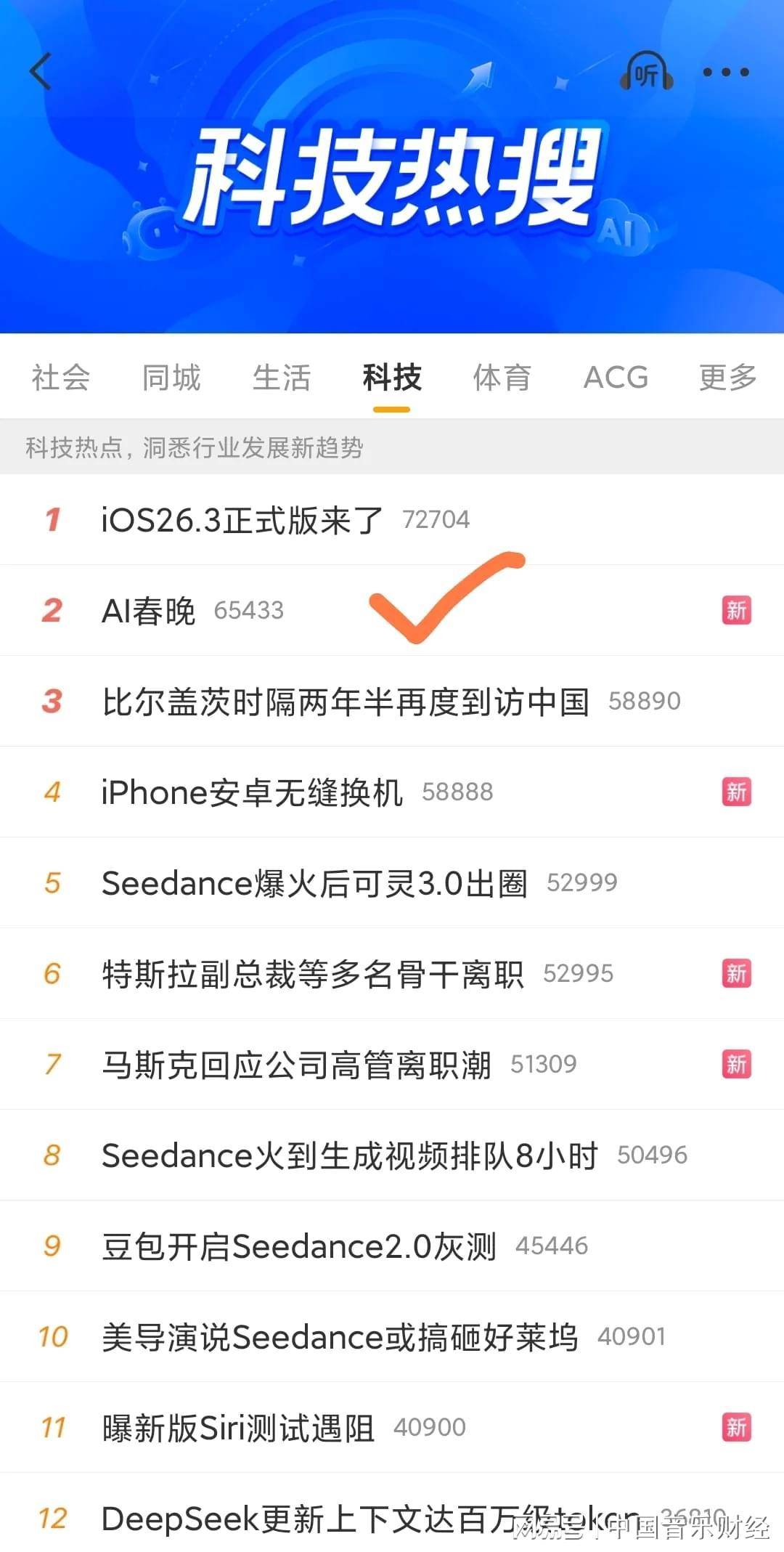Open iOS26.3正式版来了 trending topic
Viewport: 784px width, 1552px height.
click(242, 520)
